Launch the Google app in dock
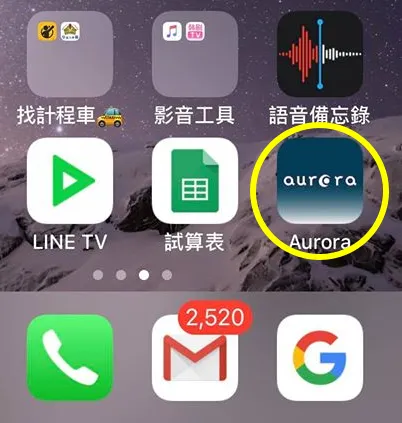 point(320,358)
